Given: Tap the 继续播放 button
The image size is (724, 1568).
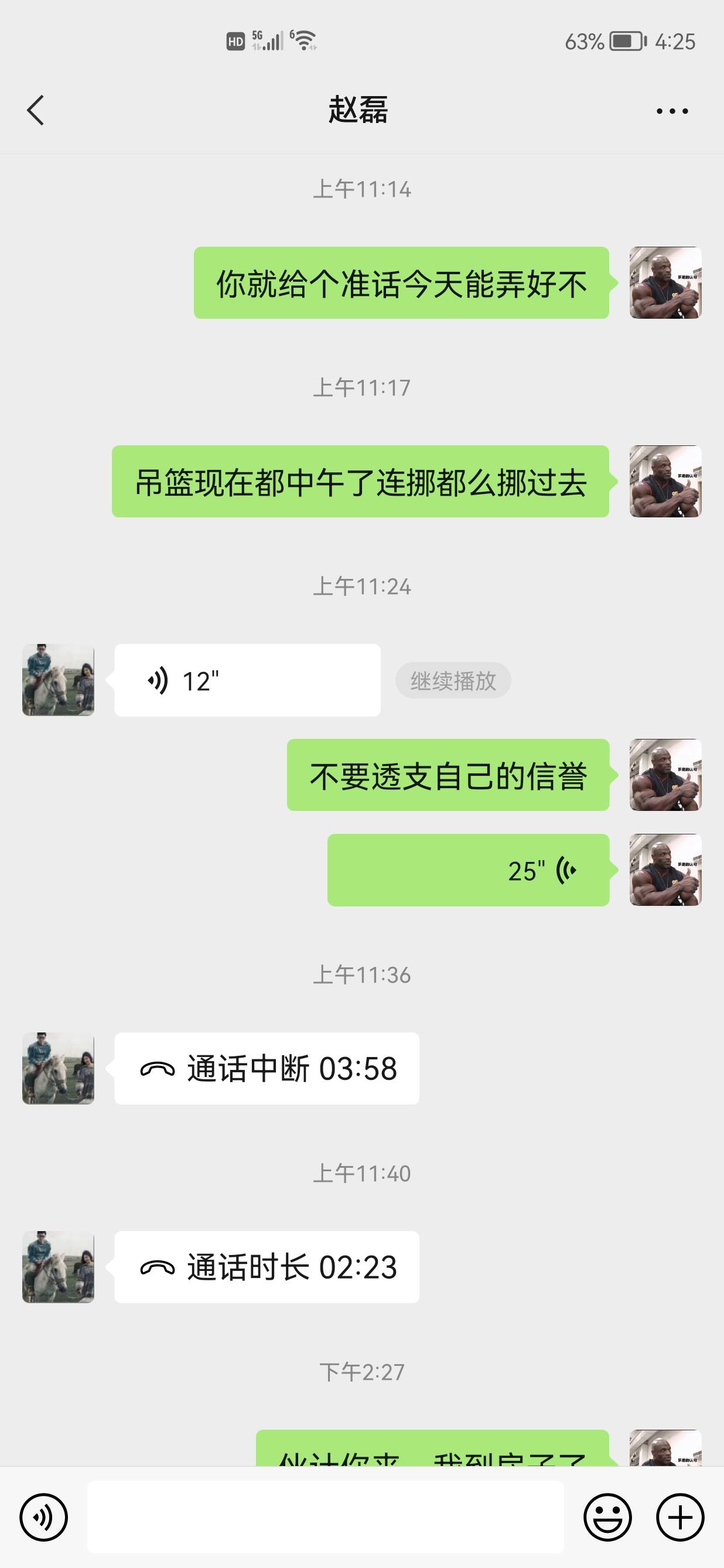Looking at the screenshot, I should tap(453, 680).
